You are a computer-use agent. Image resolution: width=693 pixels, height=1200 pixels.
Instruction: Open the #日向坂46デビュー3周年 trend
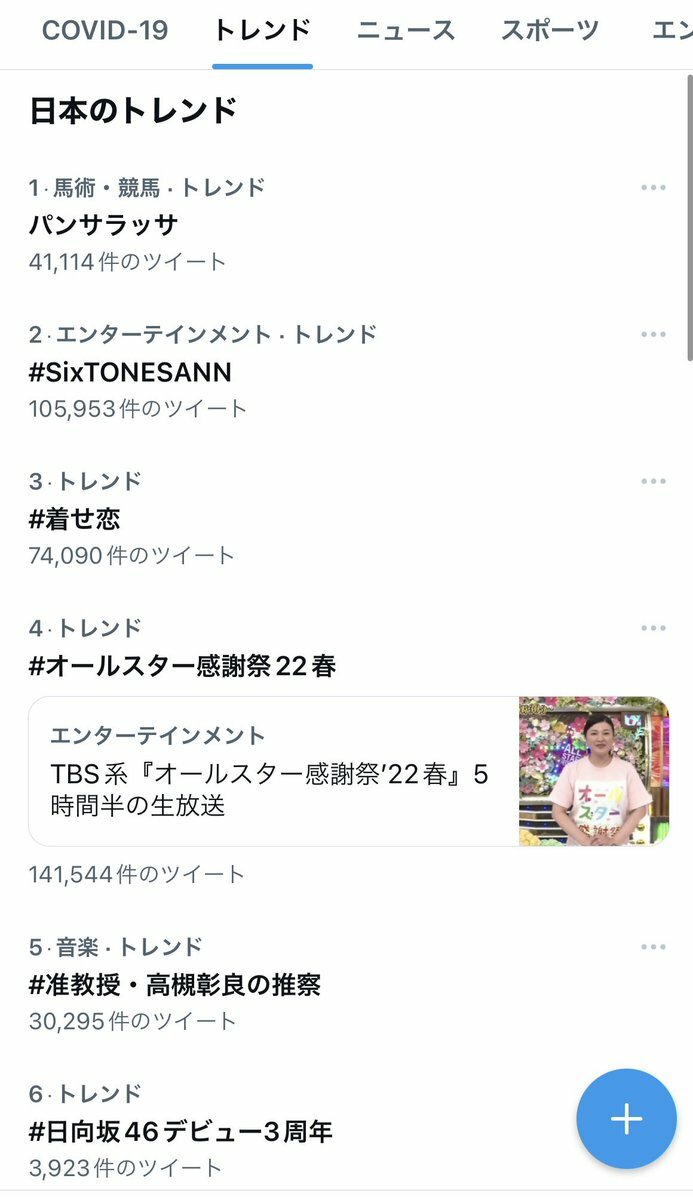click(x=180, y=1132)
